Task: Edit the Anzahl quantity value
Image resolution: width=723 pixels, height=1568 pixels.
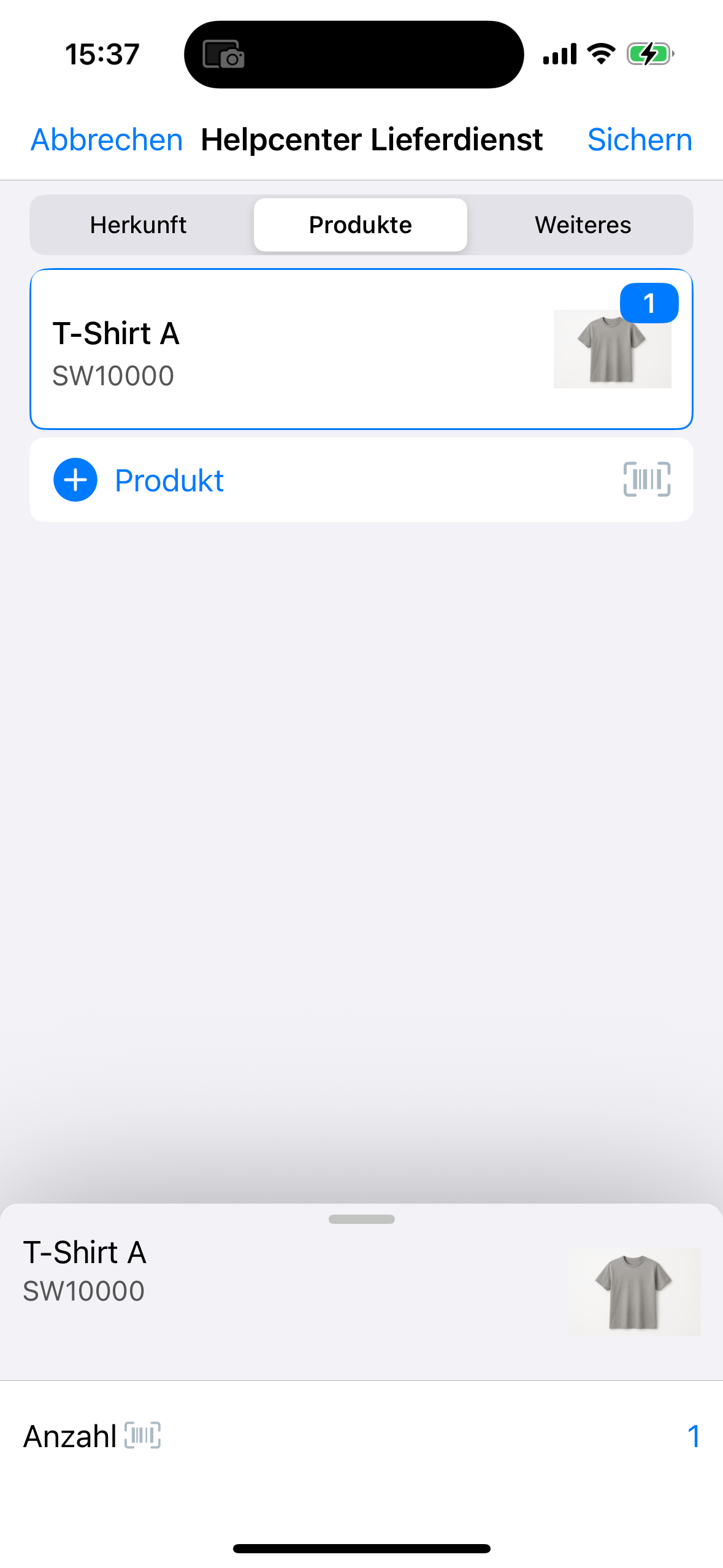Action: click(693, 1437)
